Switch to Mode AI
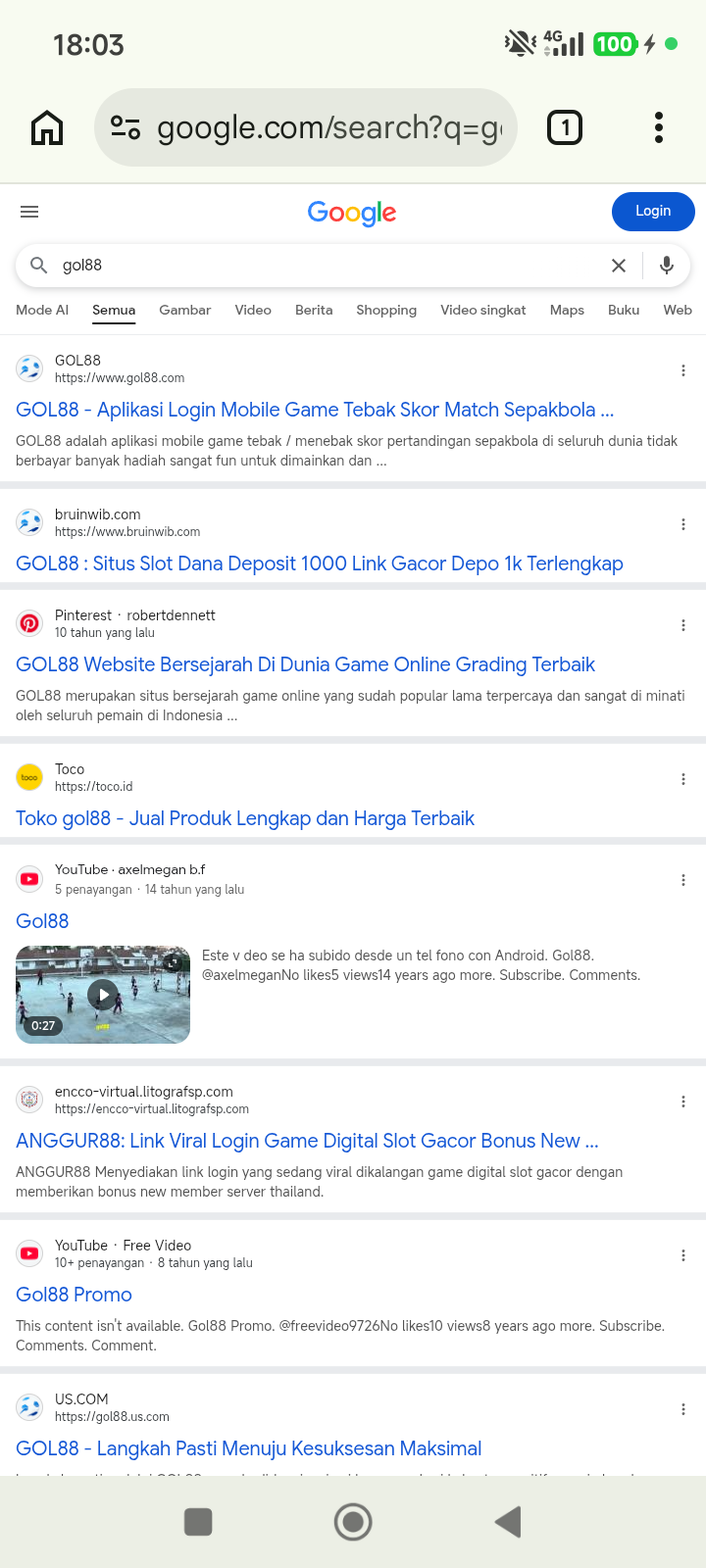The width and height of the screenshot is (706, 1568). click(42, 310)
